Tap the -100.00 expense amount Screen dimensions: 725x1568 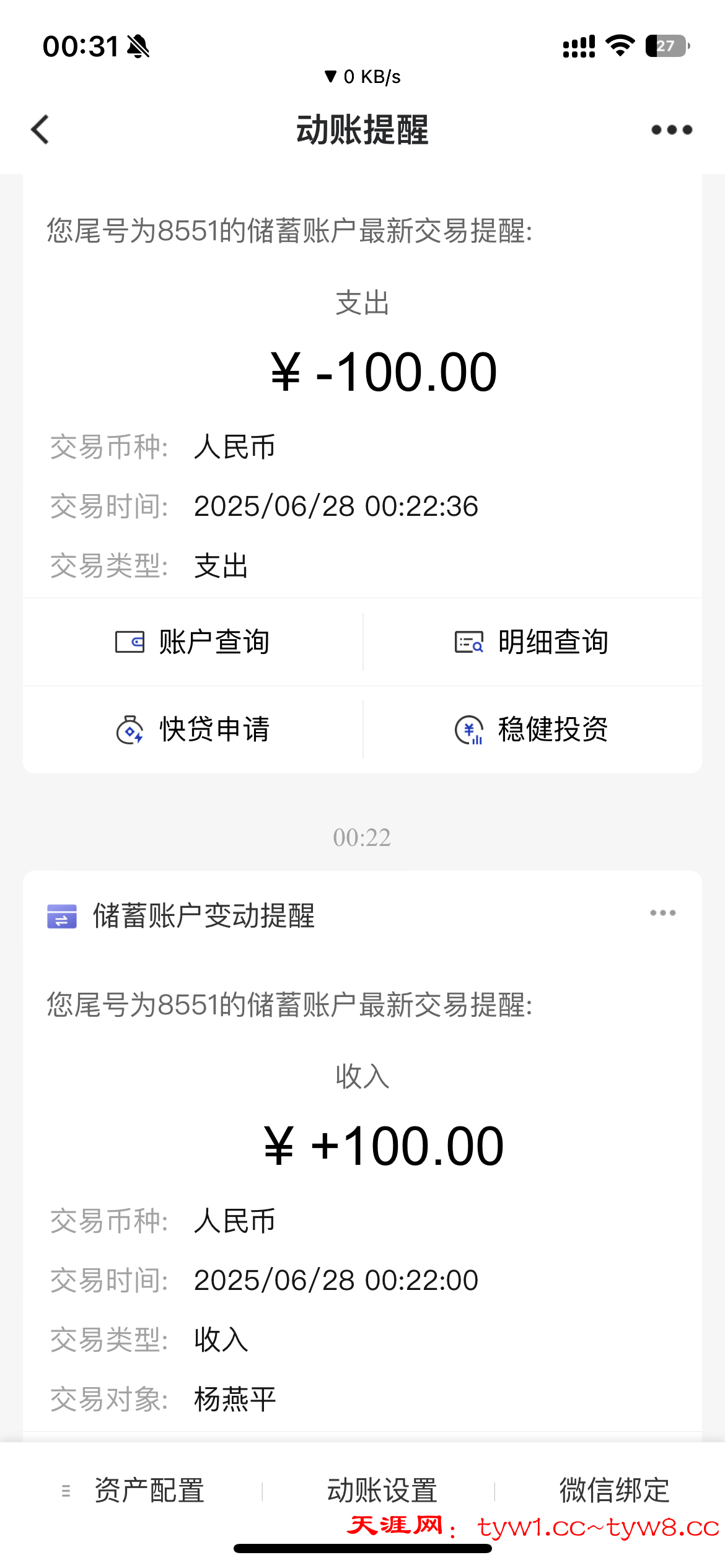pos(382,371)
